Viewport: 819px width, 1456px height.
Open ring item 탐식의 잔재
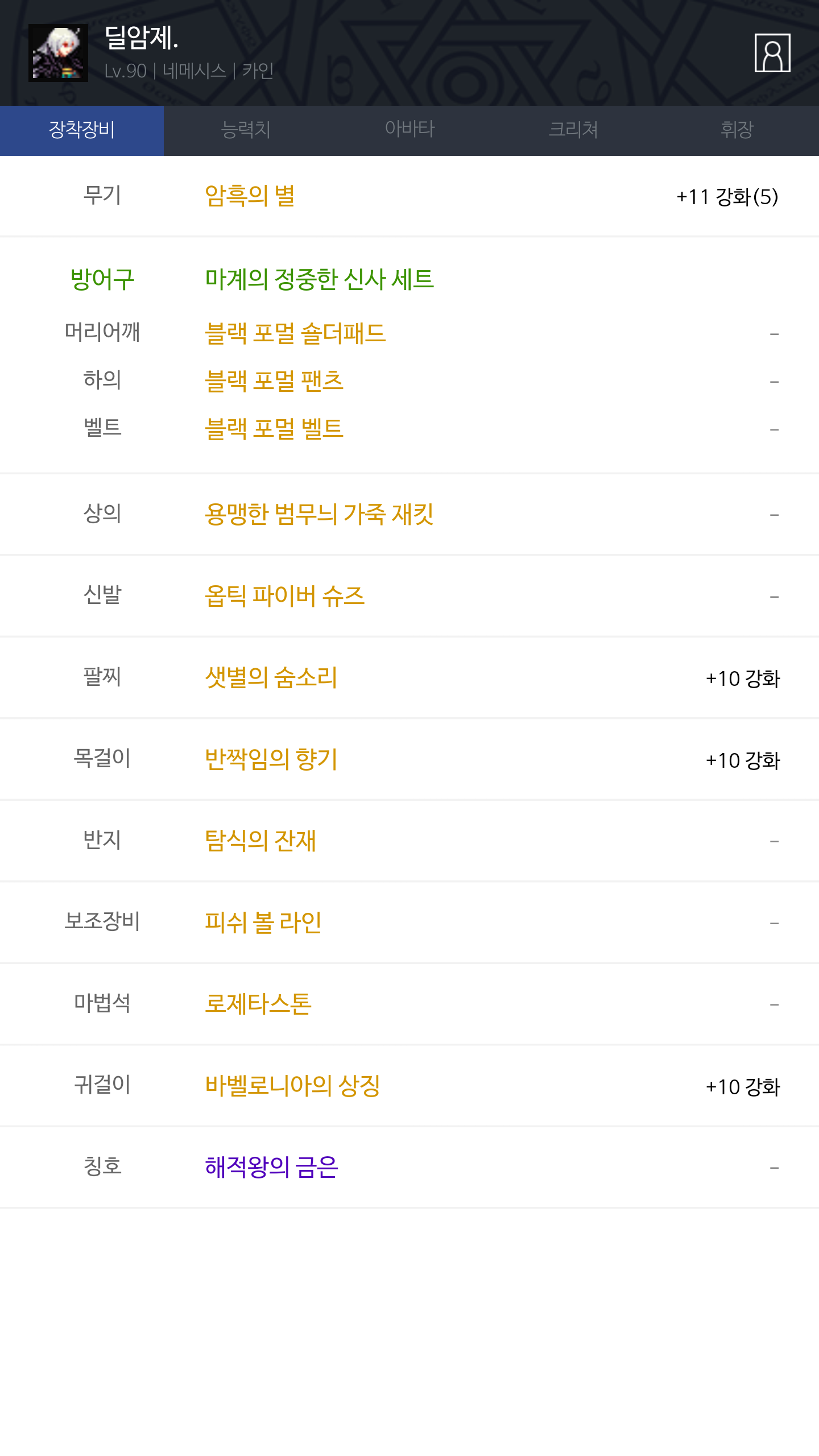[x=260, y=841]
